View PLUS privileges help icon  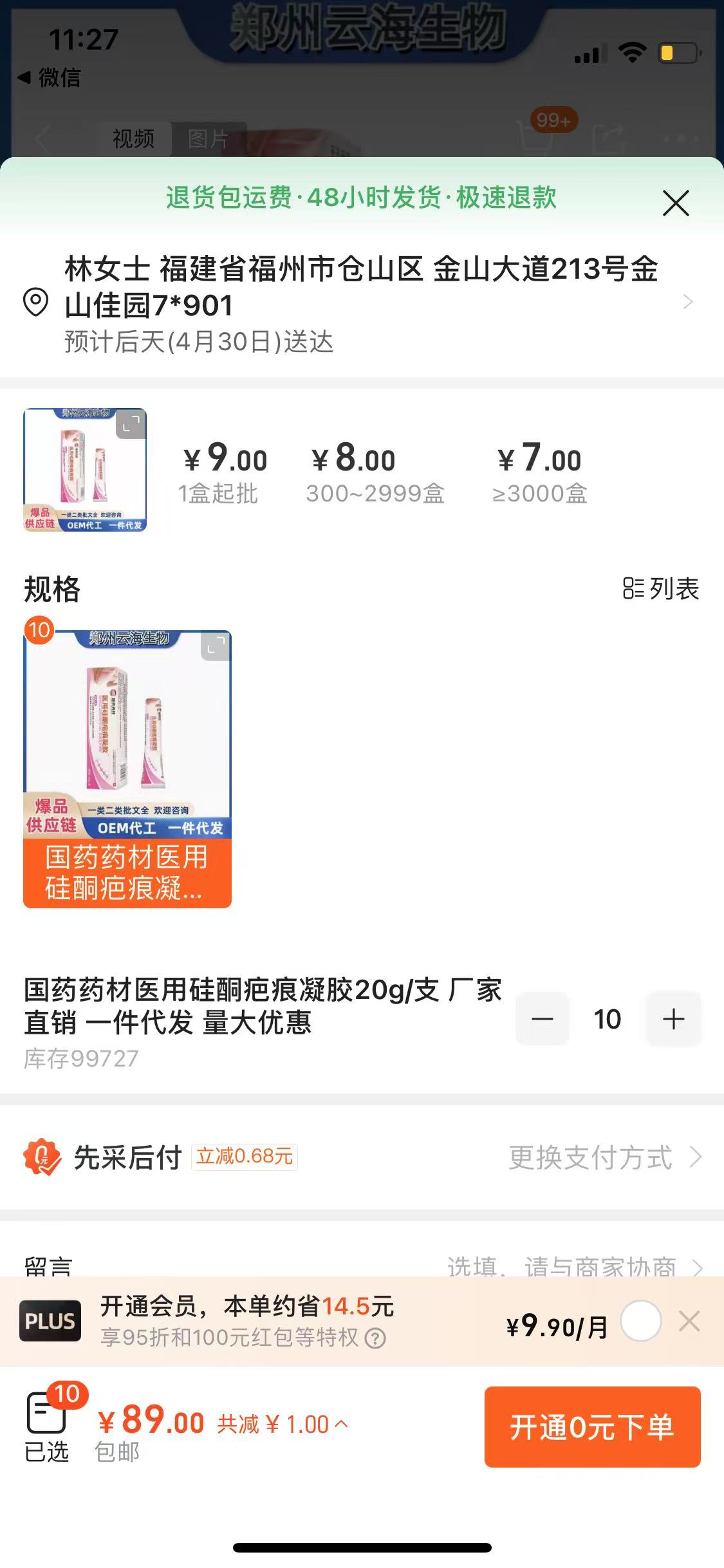[x=375, y=1338]
